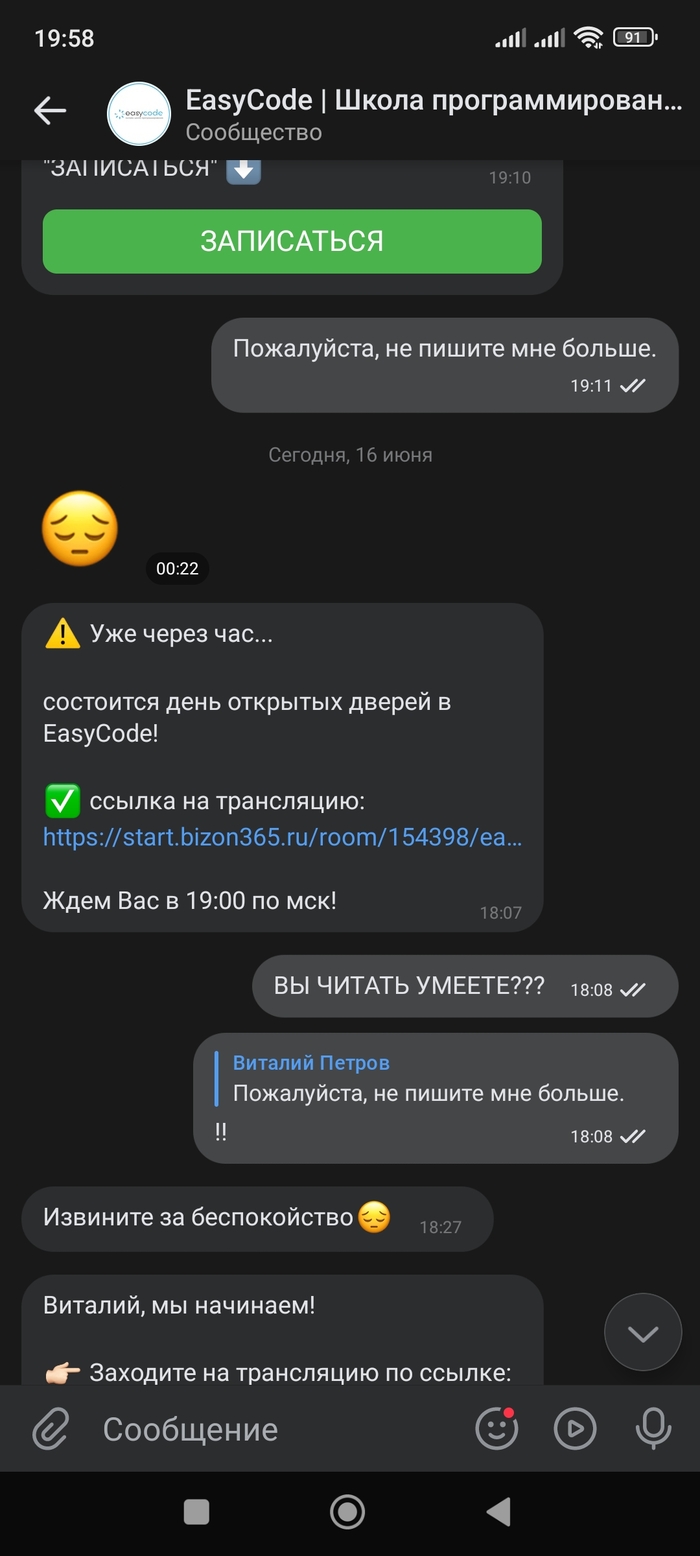Open the emoji and stickers picker
This screenshot has width=700, height=1556.
(496, 1429)
